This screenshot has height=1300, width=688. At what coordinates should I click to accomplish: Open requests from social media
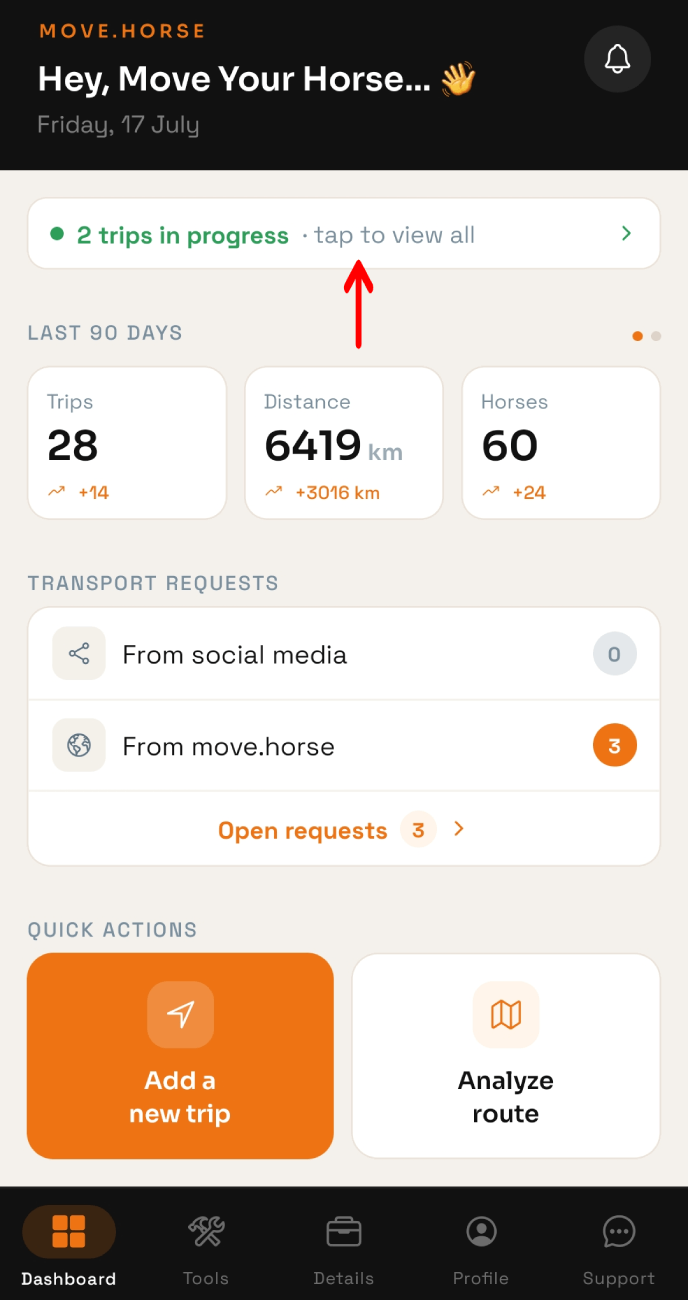tap(344, 655)
